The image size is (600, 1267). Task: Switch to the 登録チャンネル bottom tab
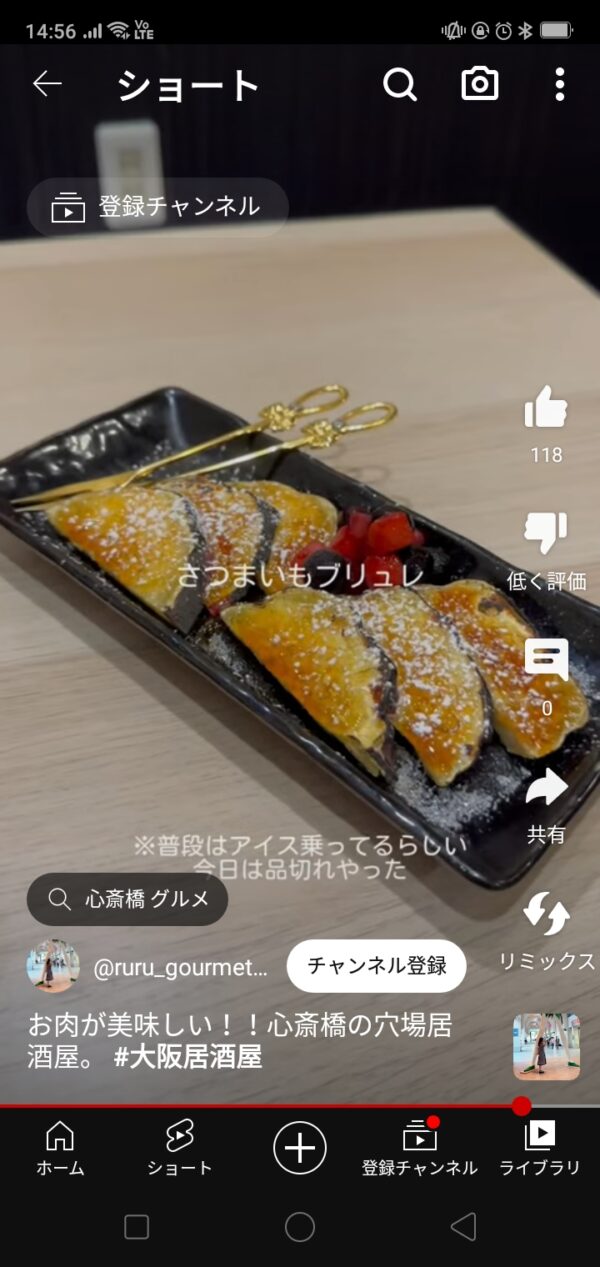pos(420,1147)
